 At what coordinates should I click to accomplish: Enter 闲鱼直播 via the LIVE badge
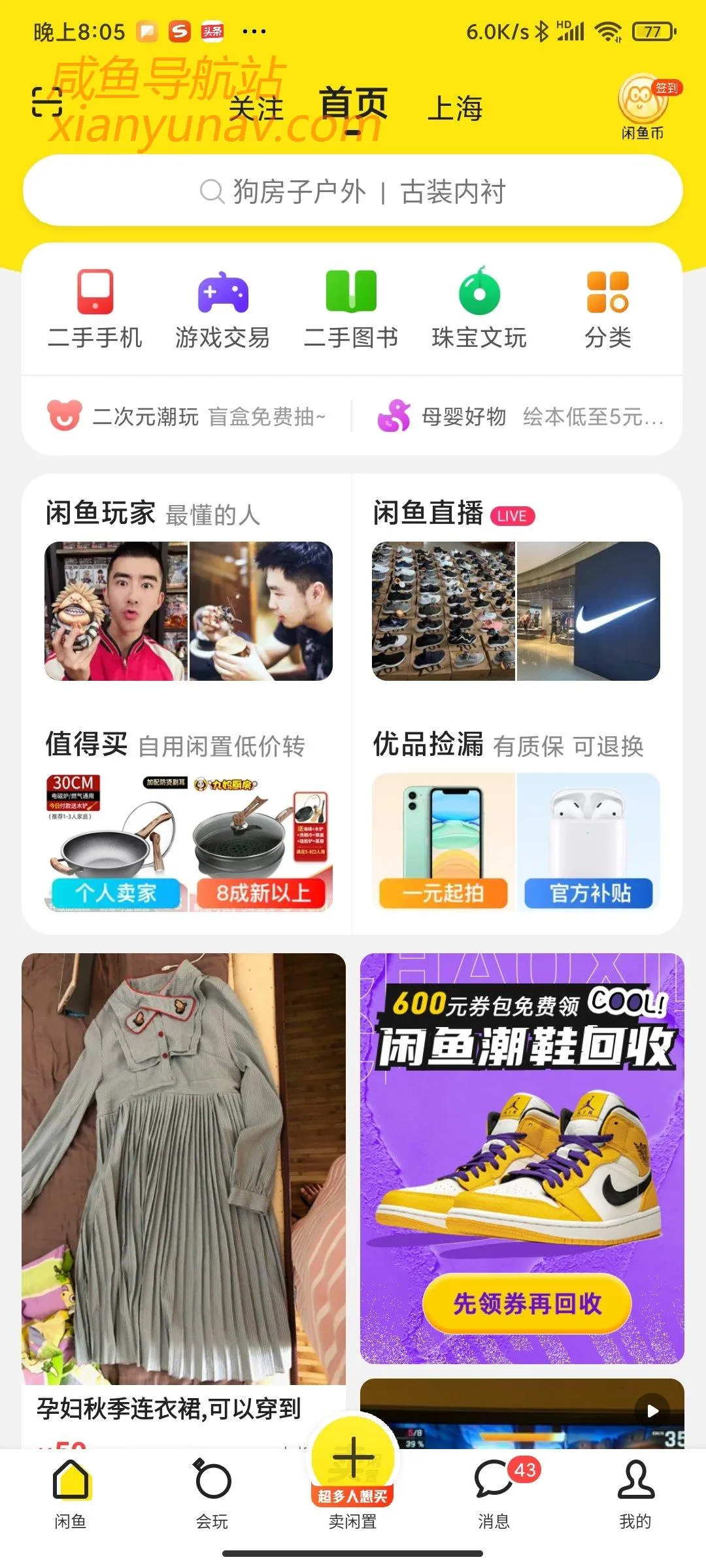[x=511, y=515]
